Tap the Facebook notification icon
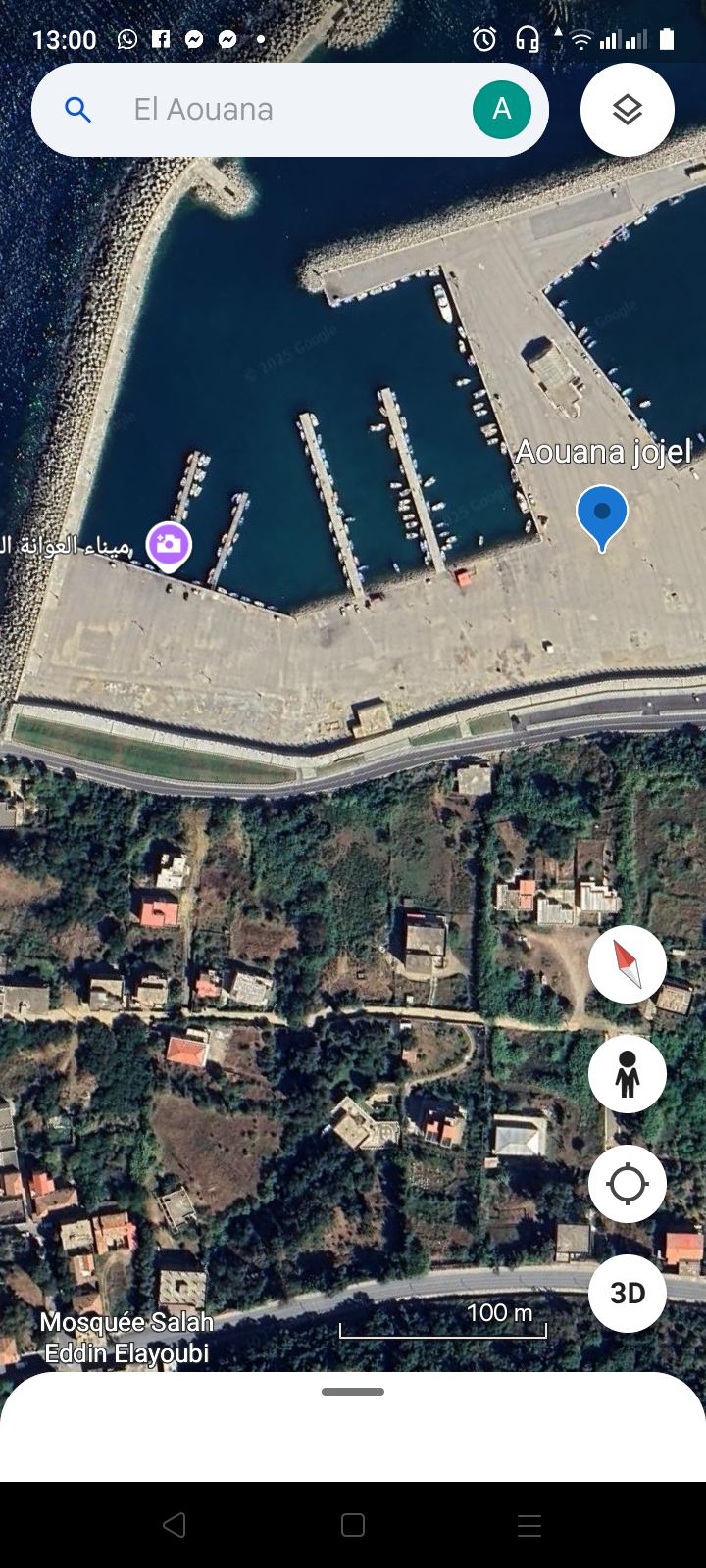Screen dimensions: 706x1568 pyautogui.click(x=160, y=39)
